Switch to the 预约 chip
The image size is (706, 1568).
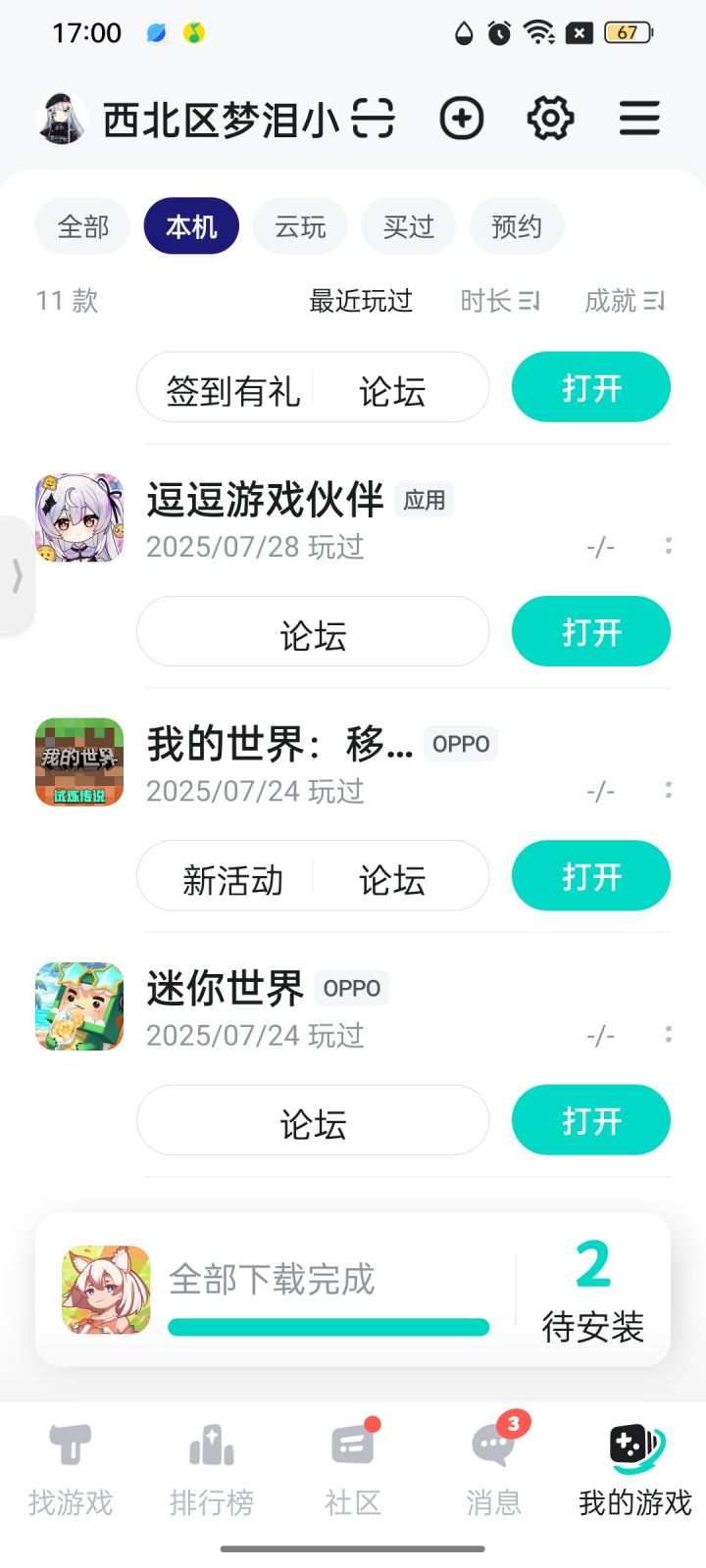[x=517, y=226]
